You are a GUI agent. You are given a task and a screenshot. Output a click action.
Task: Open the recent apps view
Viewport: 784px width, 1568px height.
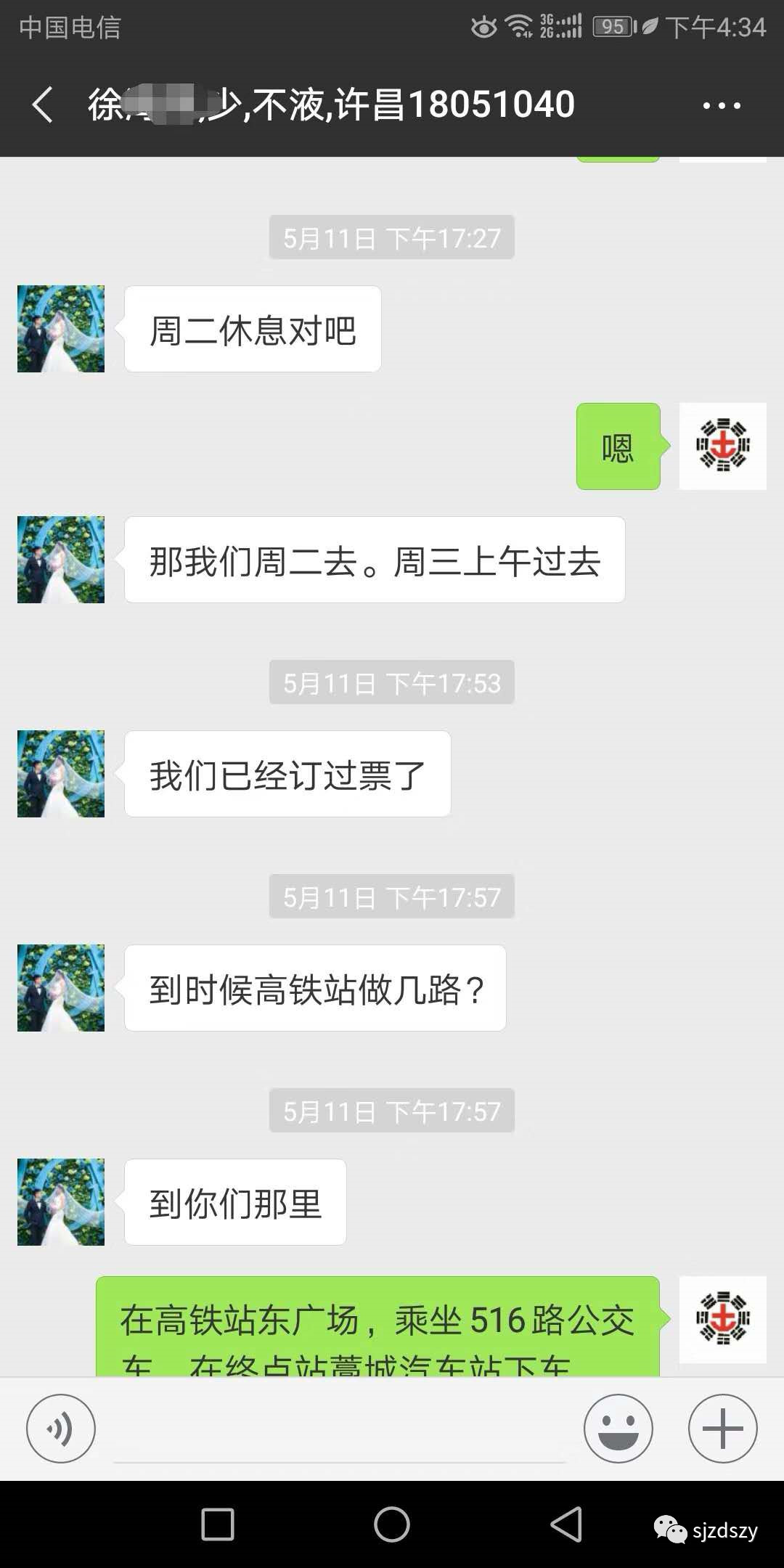click(x=218, y=1524)
